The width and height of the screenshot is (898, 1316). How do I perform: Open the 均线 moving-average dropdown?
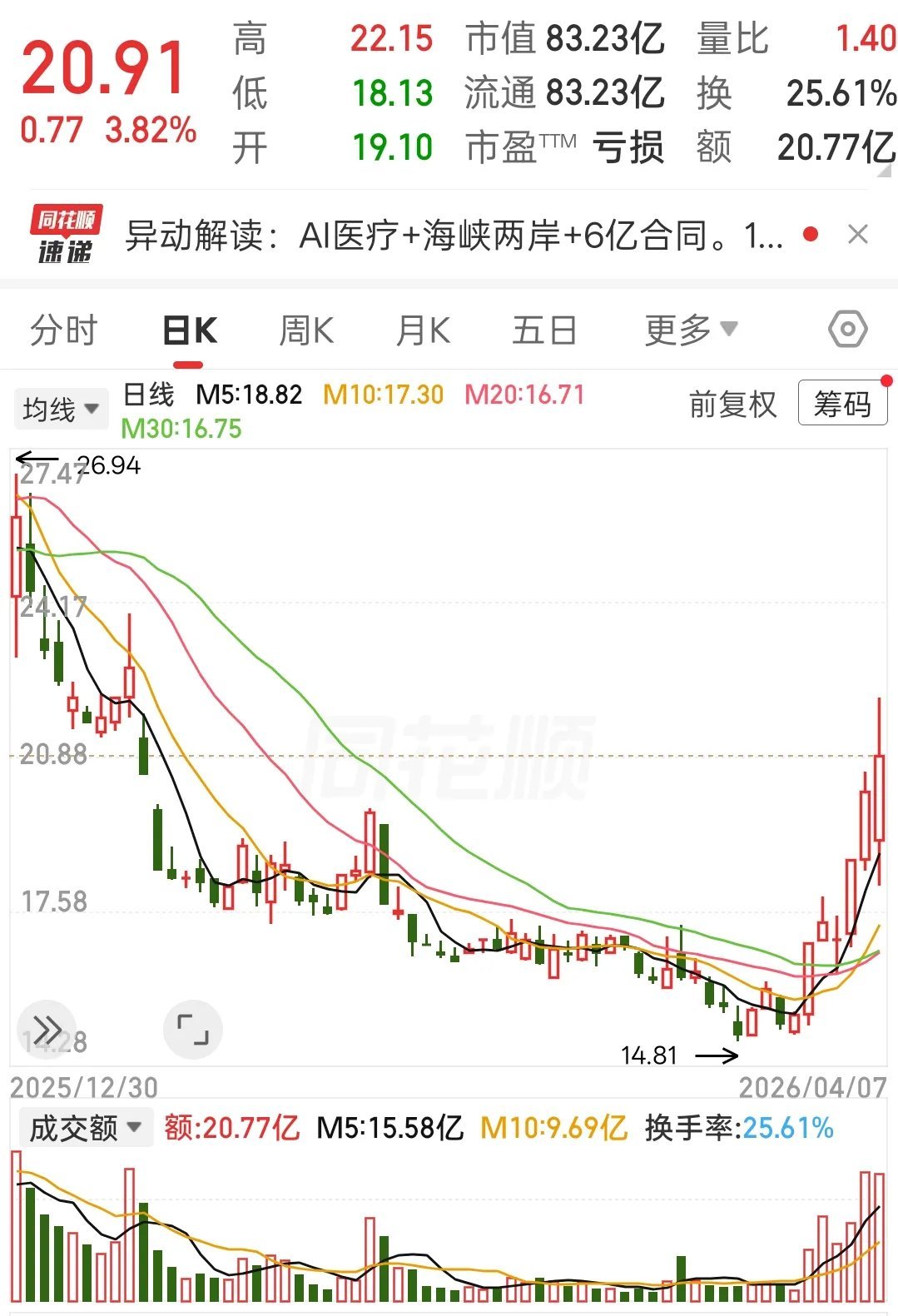click(60, 407)
